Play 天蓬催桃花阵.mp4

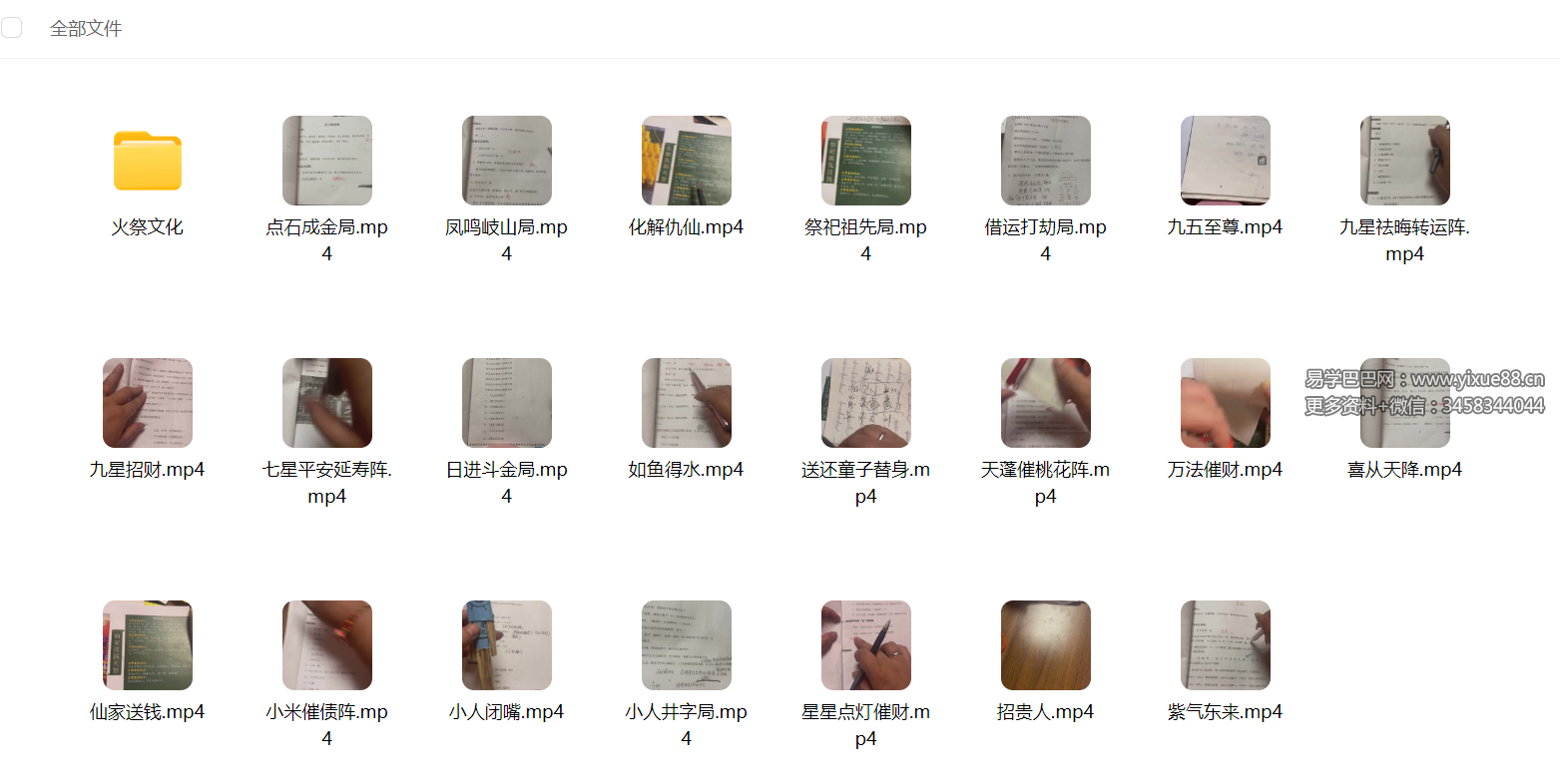(x=1045, y=403)
